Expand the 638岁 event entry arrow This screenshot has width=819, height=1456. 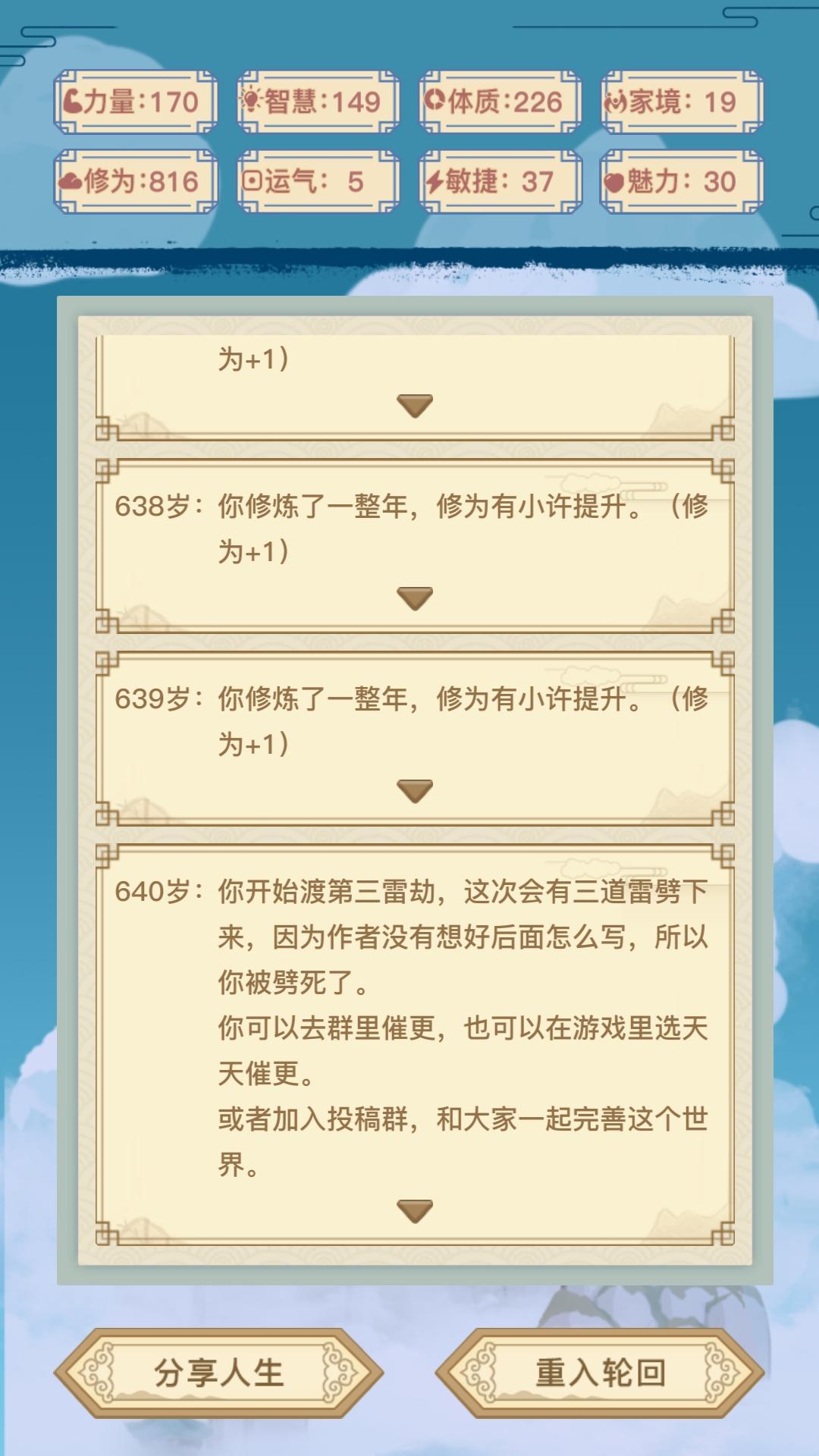[x=415, y=599]
